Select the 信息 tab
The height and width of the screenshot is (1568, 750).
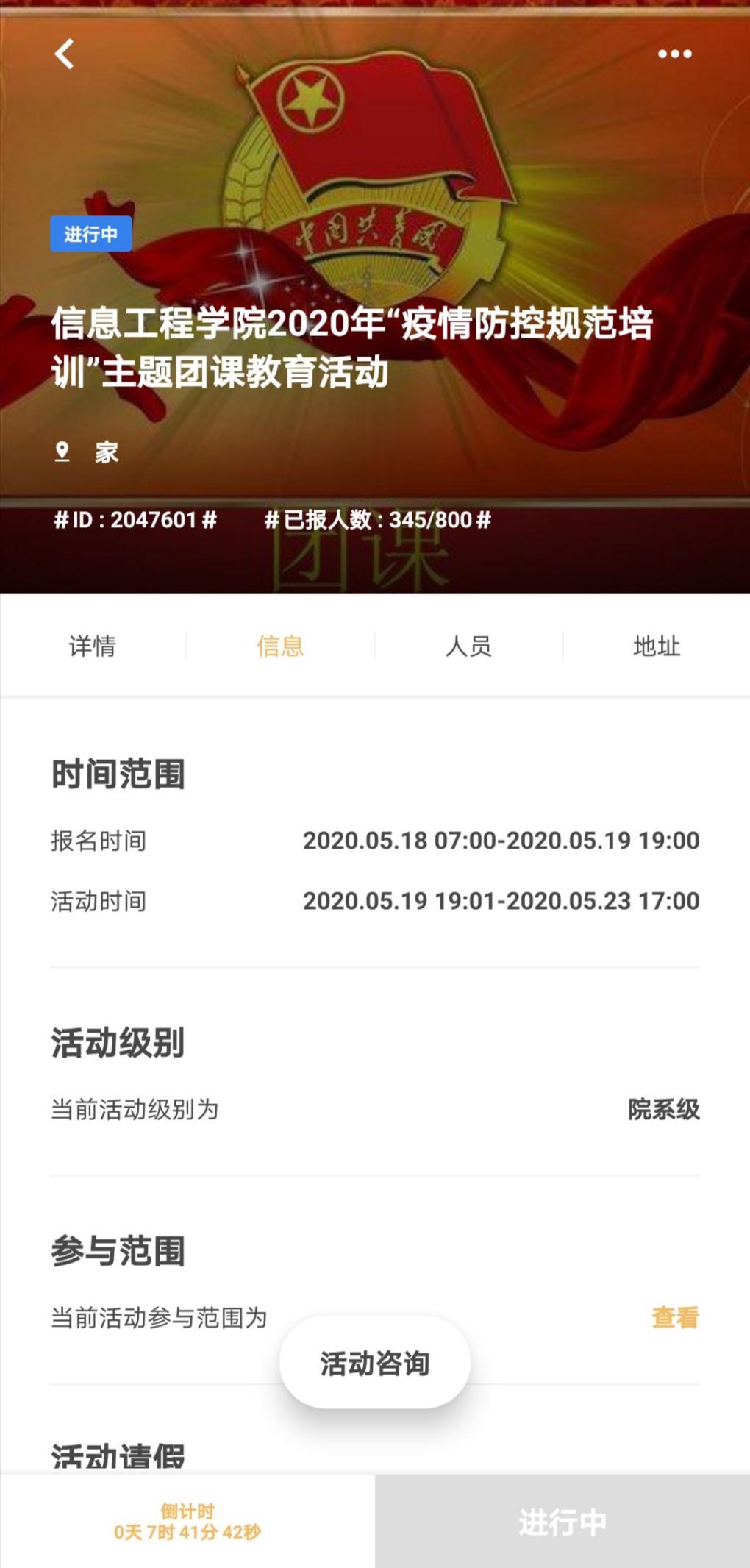click(280, 646)
